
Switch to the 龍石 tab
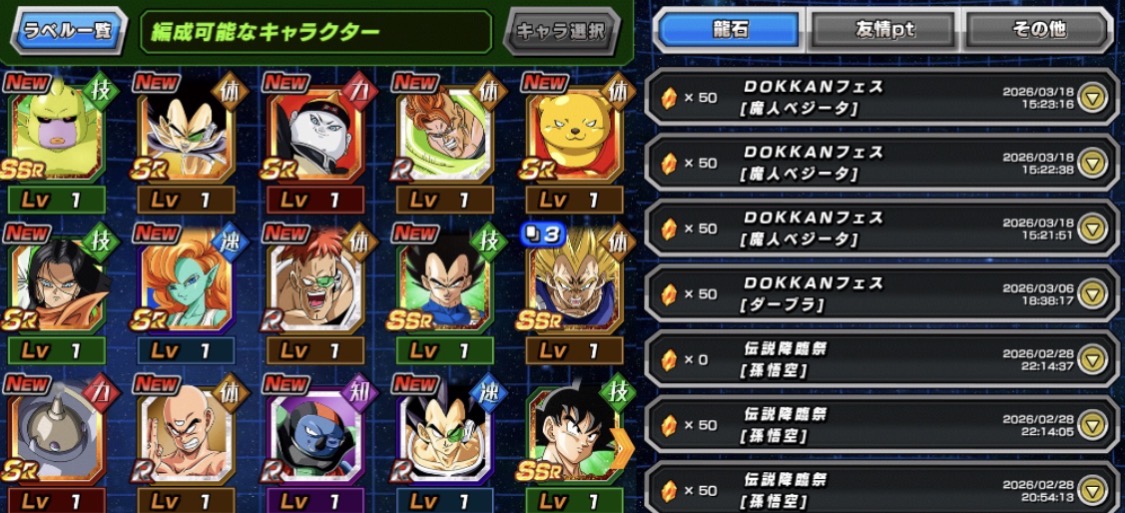(x=729, y=30)
